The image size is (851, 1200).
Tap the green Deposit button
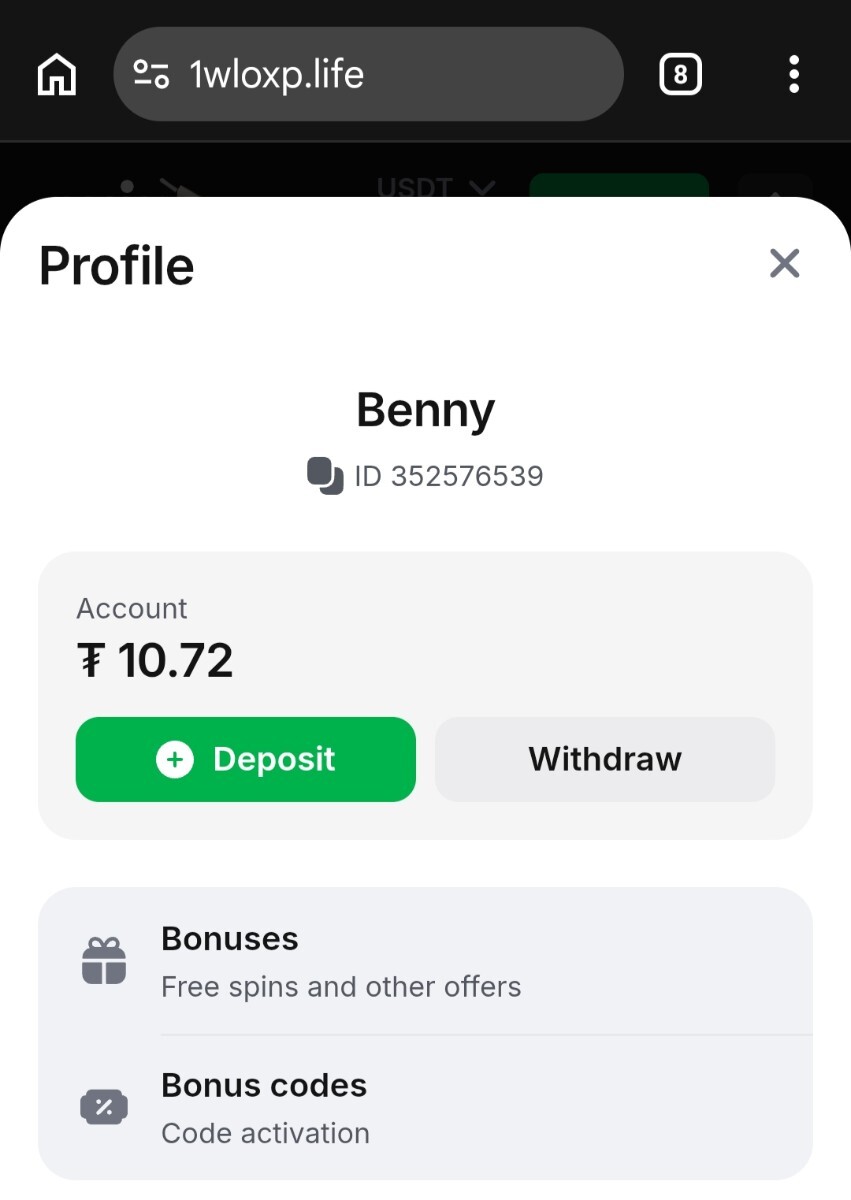(245, 759)
